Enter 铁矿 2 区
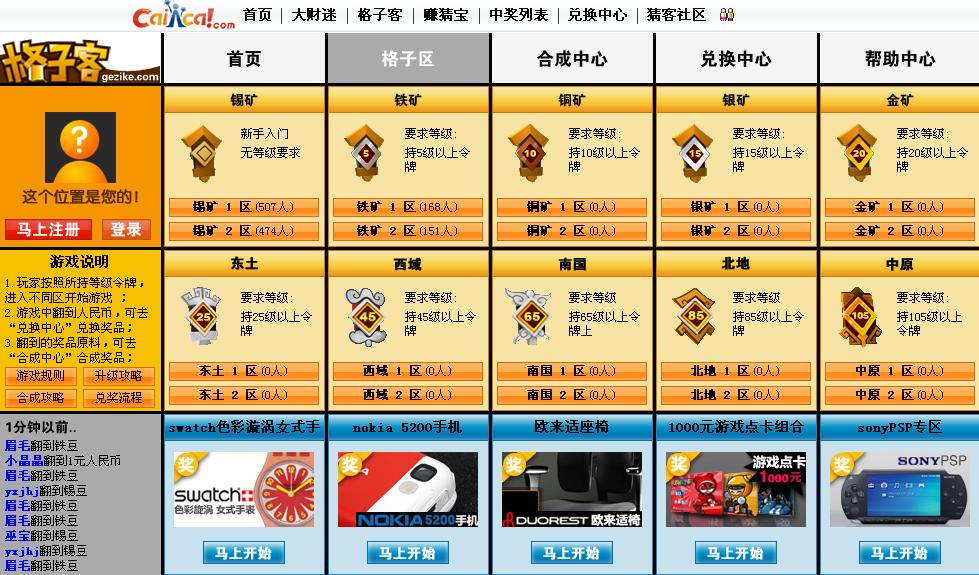Screen dimensions: 979x575 [407, 231]
